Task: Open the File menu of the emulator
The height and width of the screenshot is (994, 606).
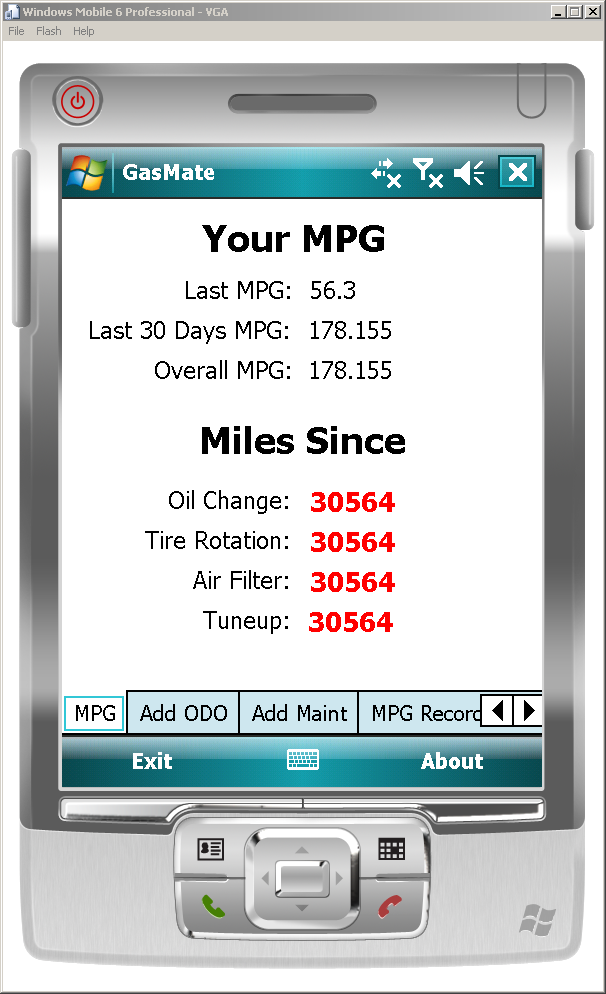Action: (16, 31)
